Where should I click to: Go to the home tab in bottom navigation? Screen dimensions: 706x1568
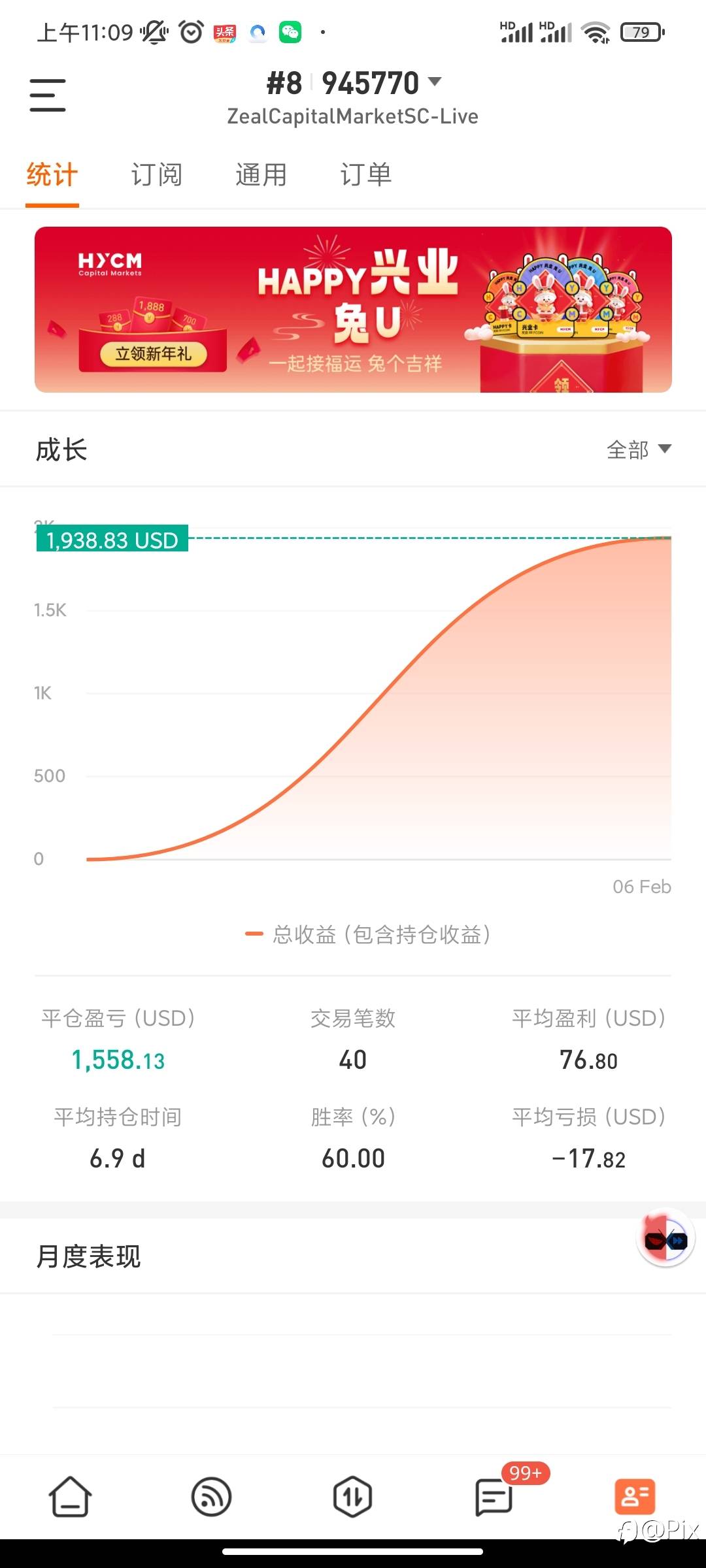70,1497
